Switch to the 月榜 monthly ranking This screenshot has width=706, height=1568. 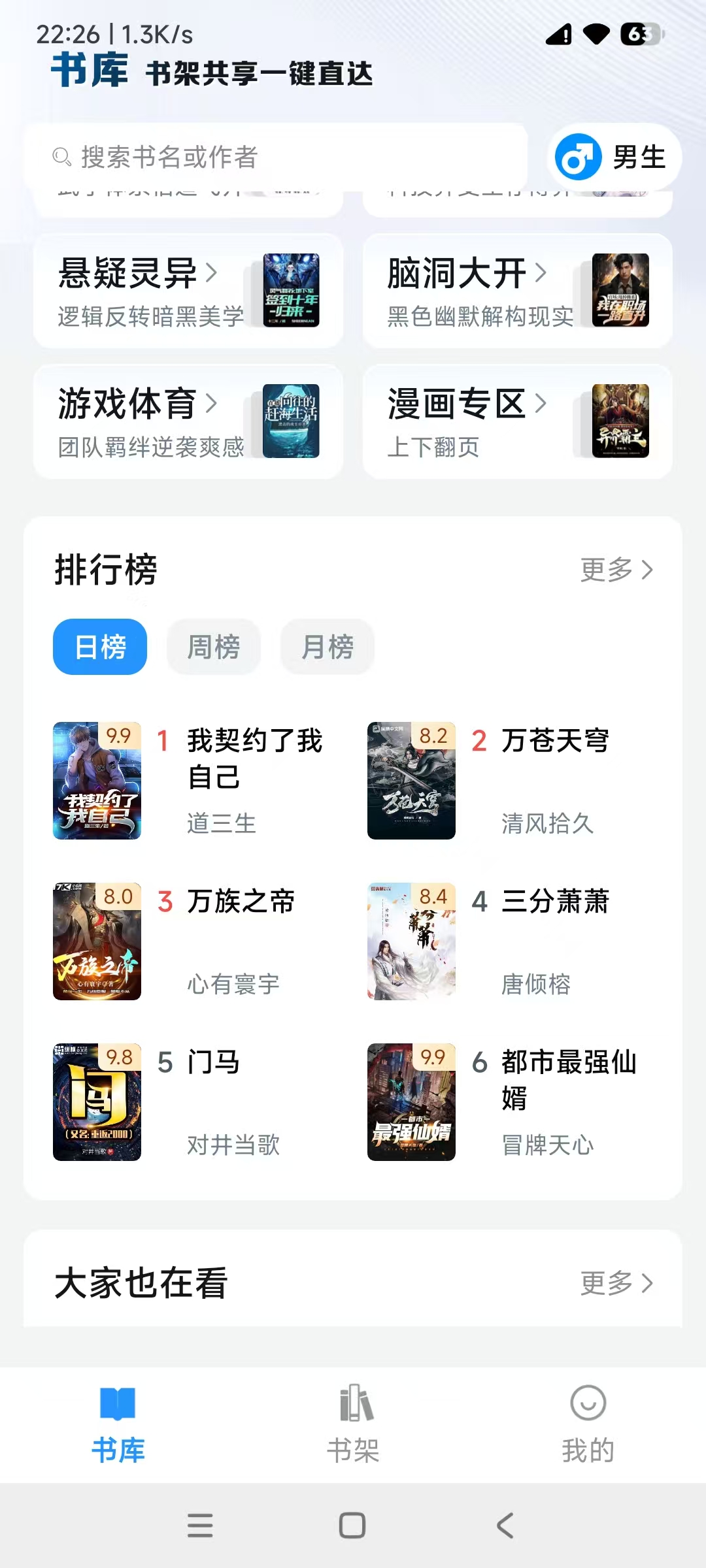pos(328,647)
